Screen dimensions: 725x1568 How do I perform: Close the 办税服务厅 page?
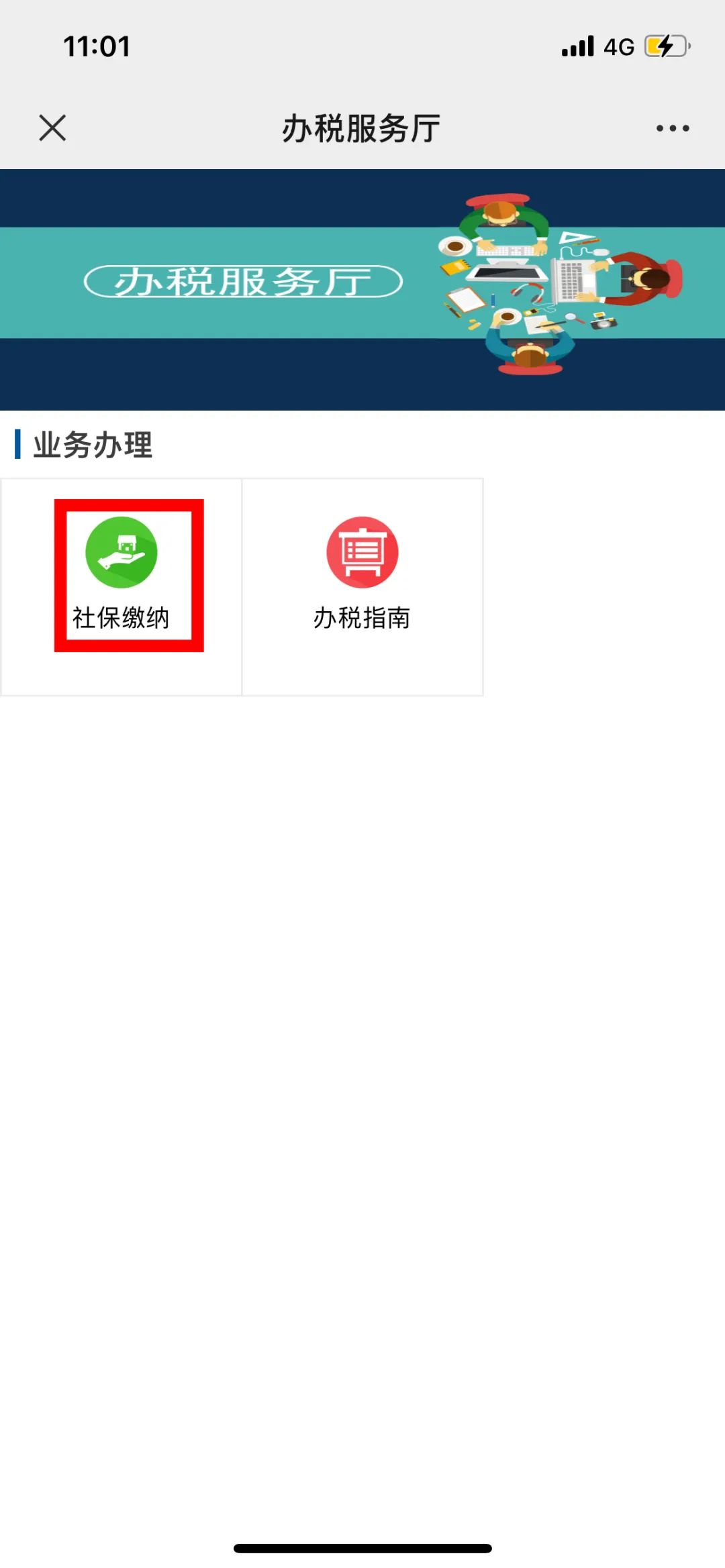[x=52, y=127]
